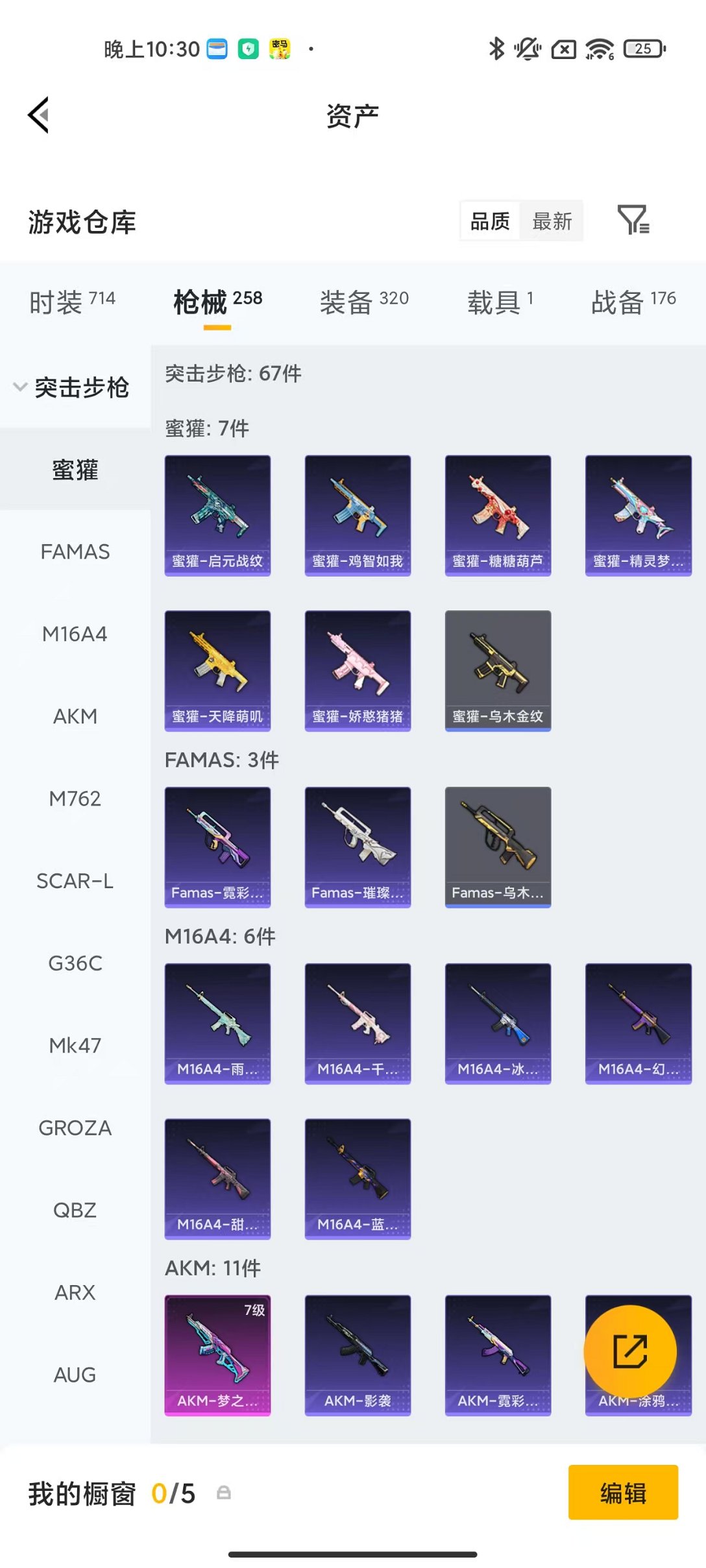Go back using the top-left arrow
This screenshot has height=1568, width=706.
click(x=39, y=115)
